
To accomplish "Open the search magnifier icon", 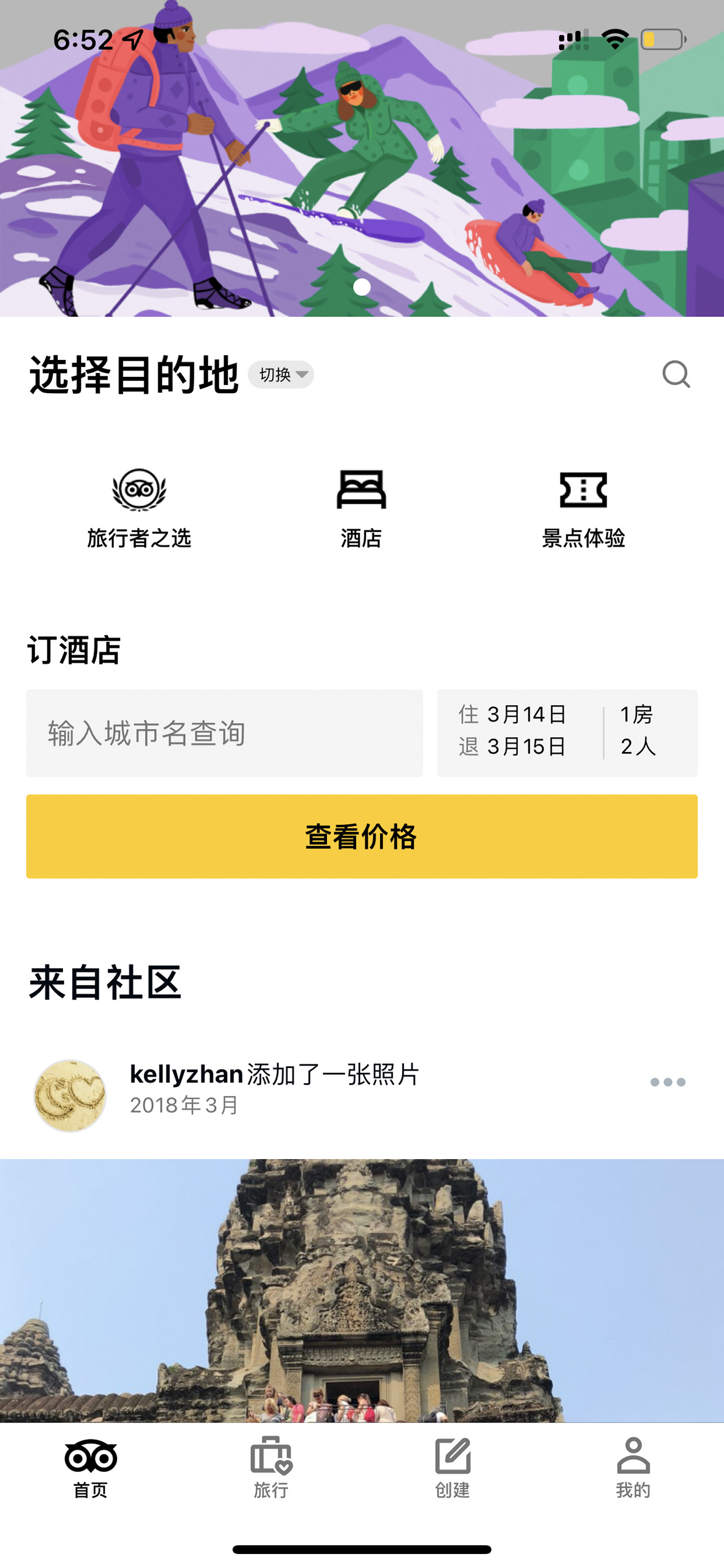I will coord(676,374).
